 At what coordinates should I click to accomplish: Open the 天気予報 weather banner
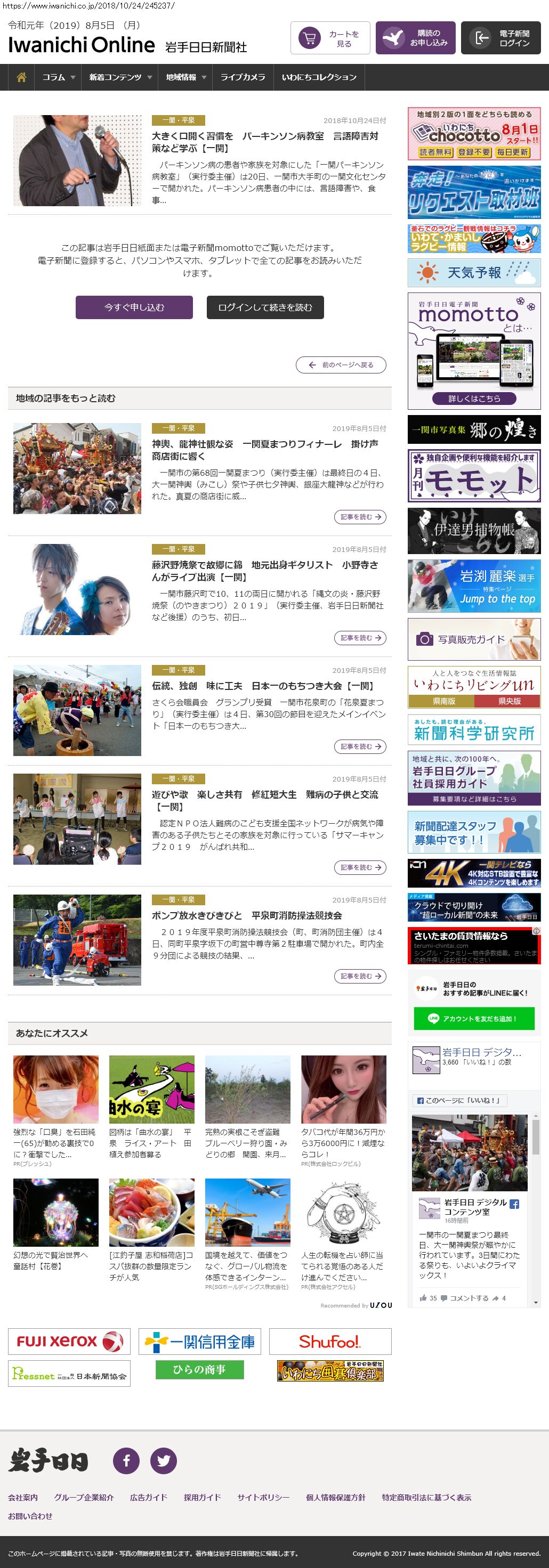click(x=473, y=273)
